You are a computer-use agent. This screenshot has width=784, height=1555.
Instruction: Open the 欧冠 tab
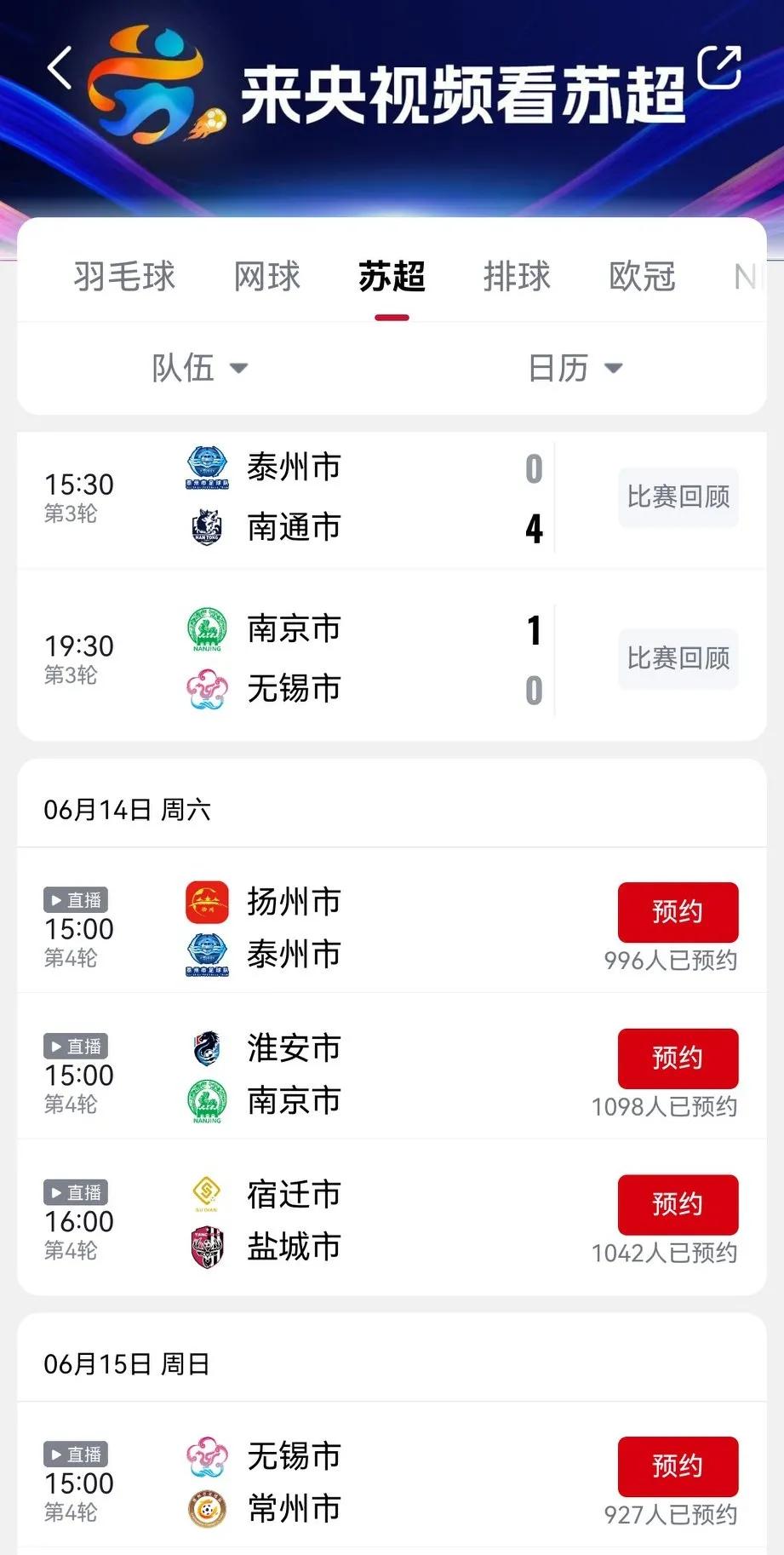[x=643, y=276]
